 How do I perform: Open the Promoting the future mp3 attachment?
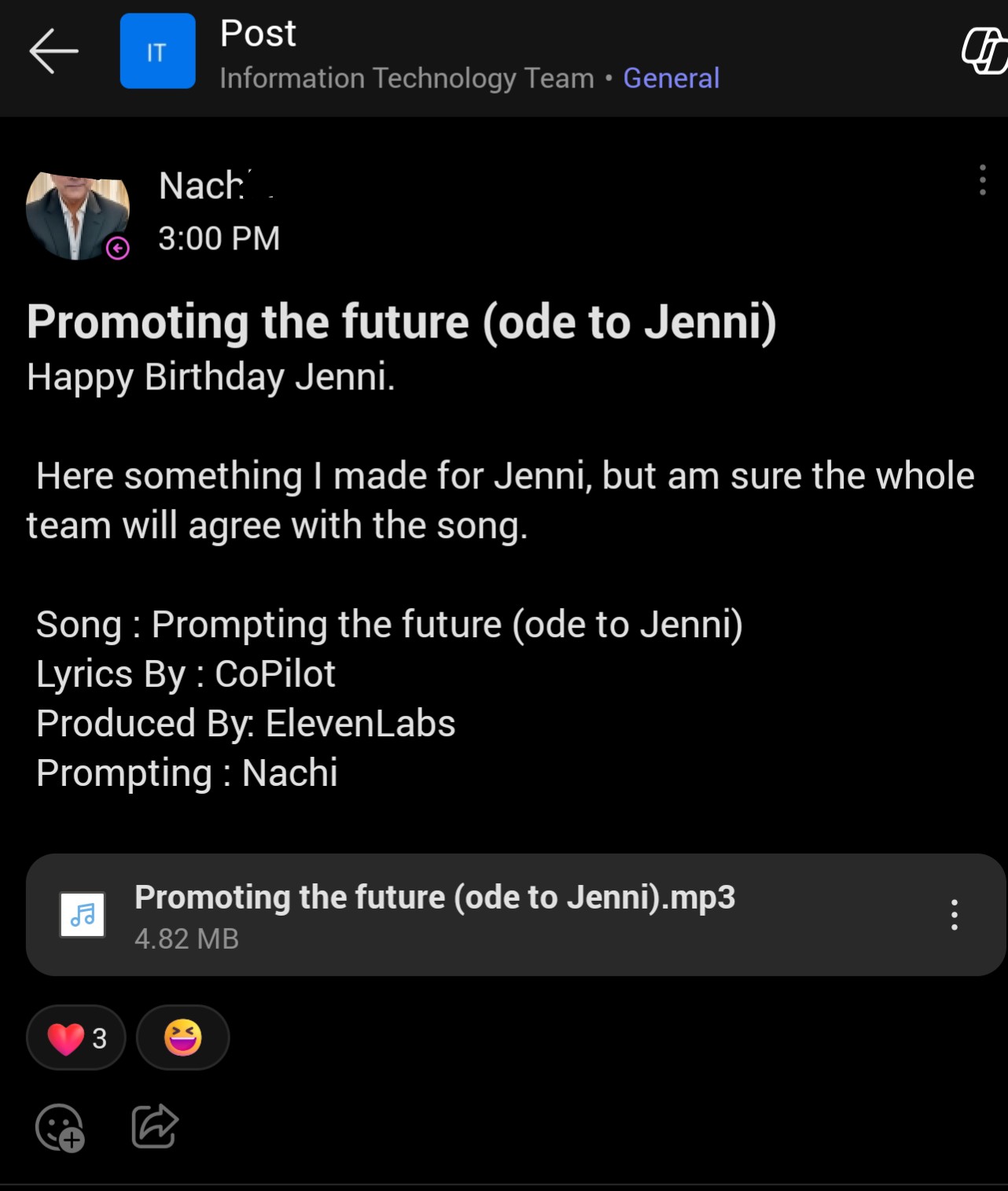pos(434,914)
